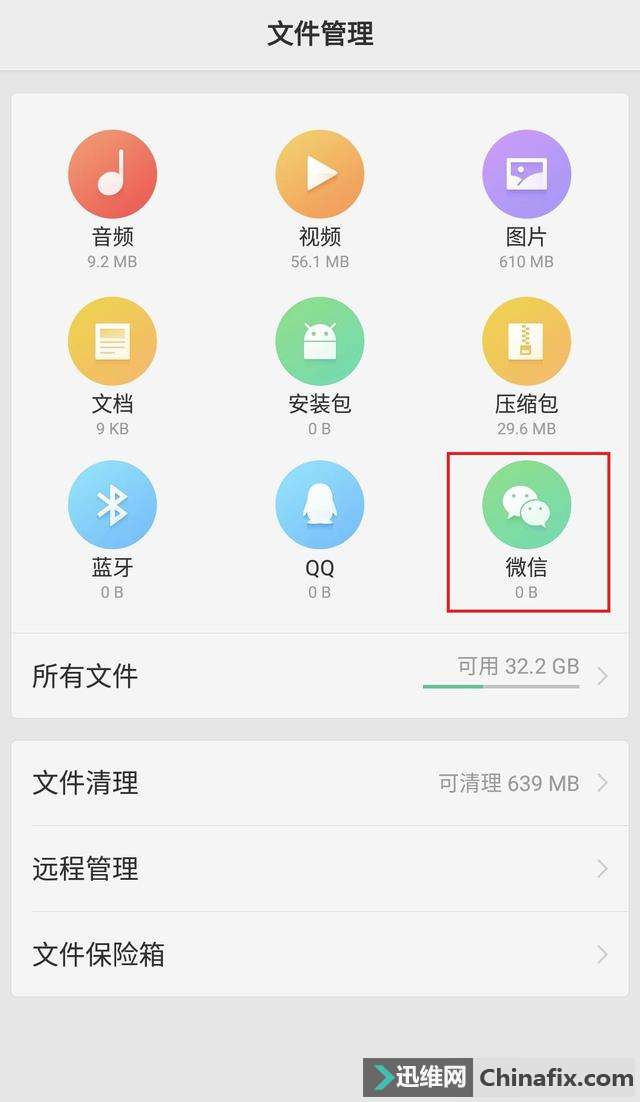Open the 微信 WeChat files category
640x1102 pixels.
[x=526, y=506]
